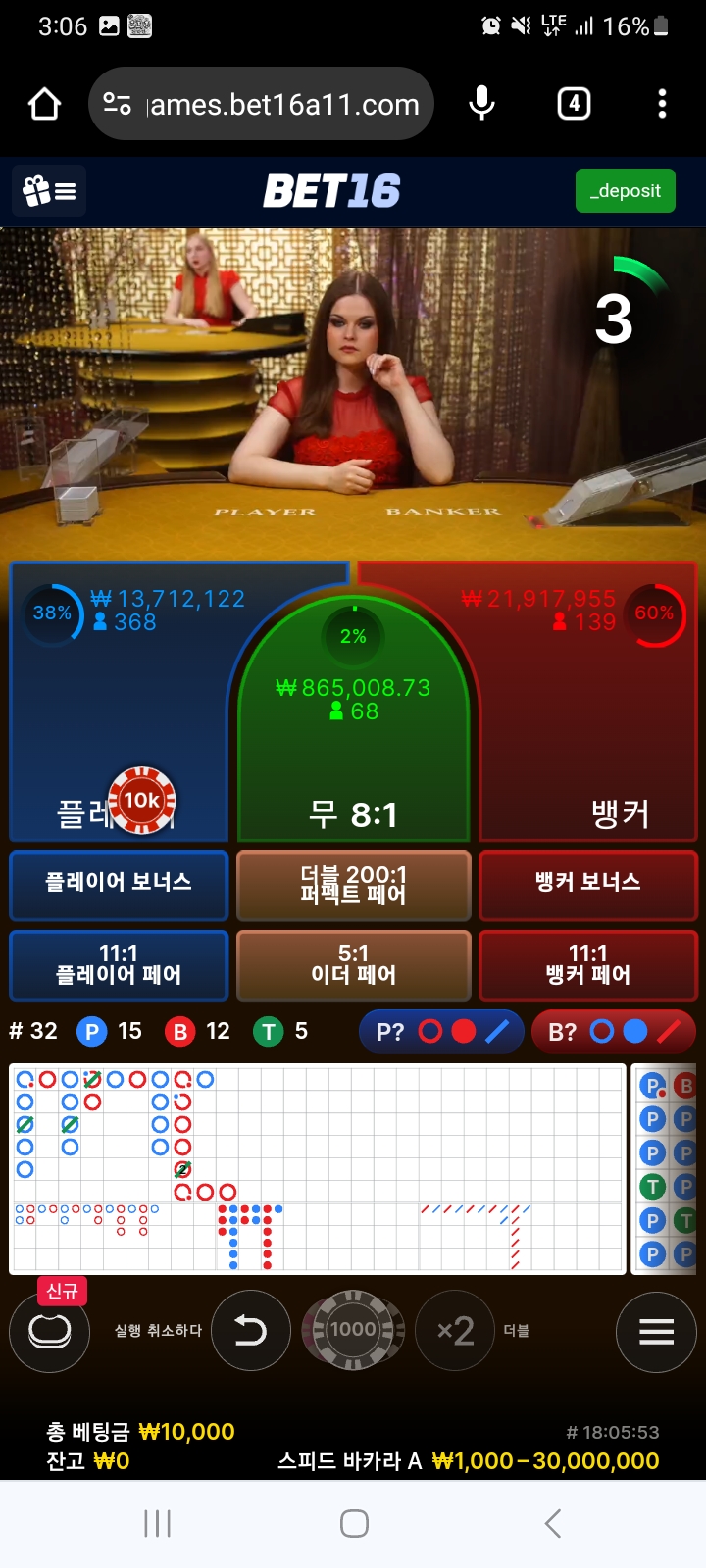Tap the address bar URL
Viewport: 706px width, 1568px height.
coord(282,104)
